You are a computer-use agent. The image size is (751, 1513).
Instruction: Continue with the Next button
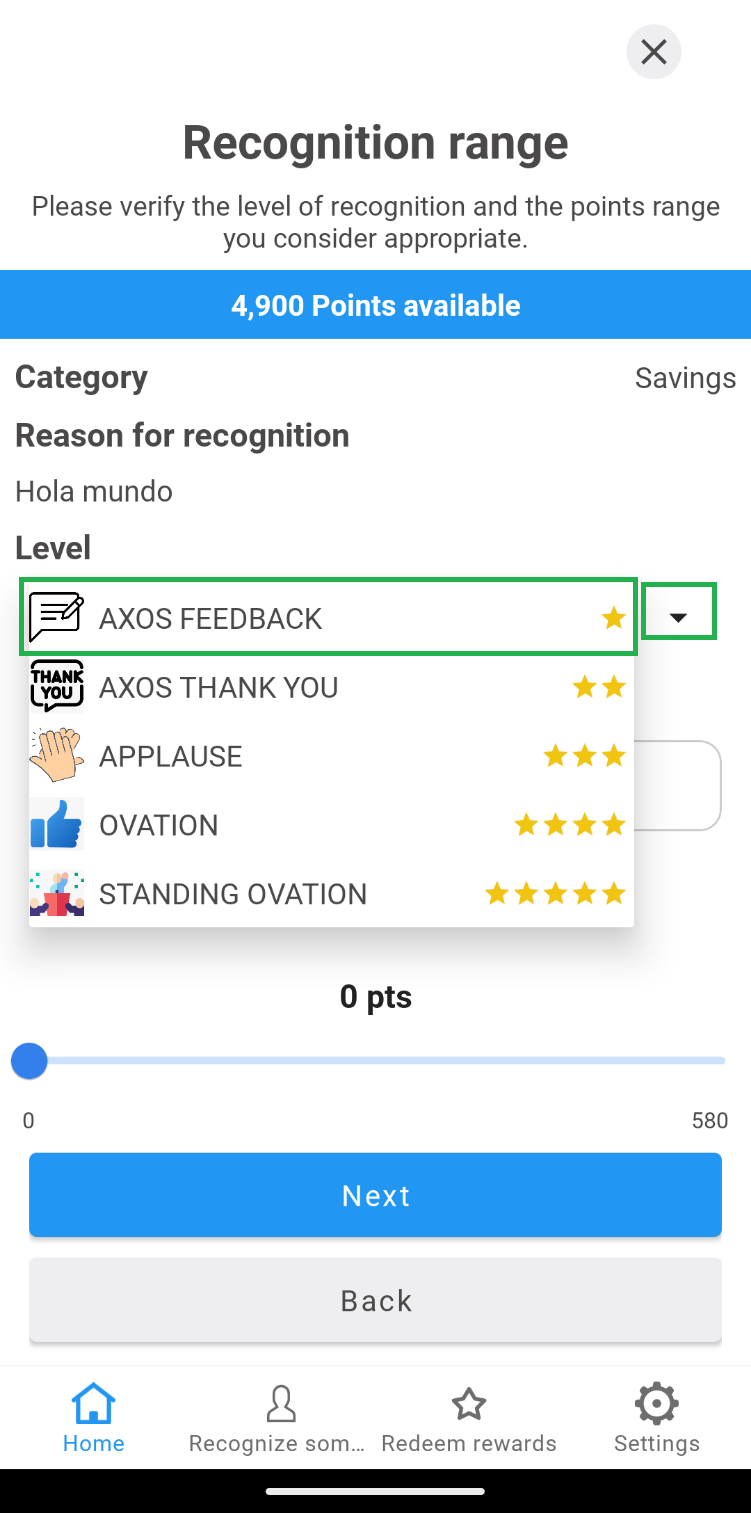click(375, 1195)
